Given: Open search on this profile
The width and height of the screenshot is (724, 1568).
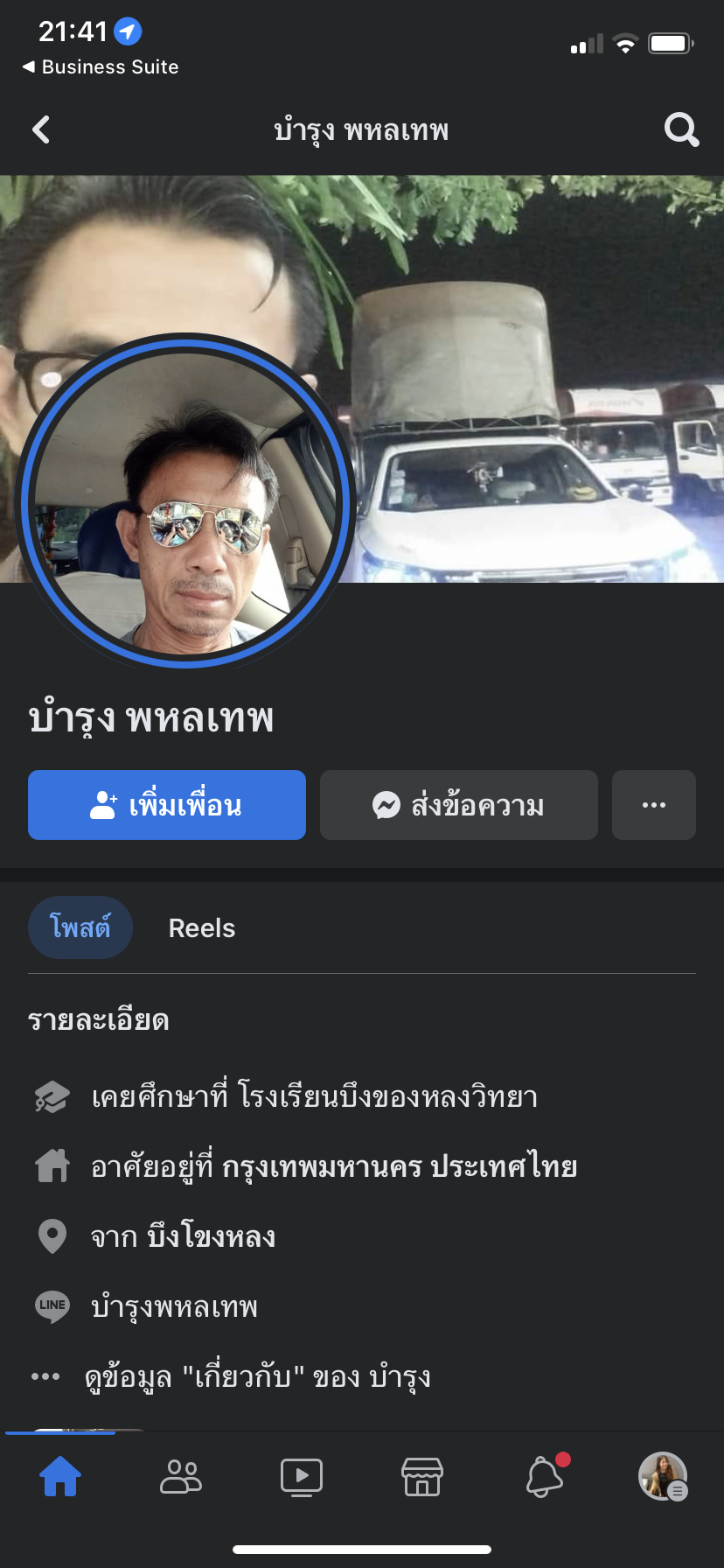Looking at the screenshot, I should 681,130.
